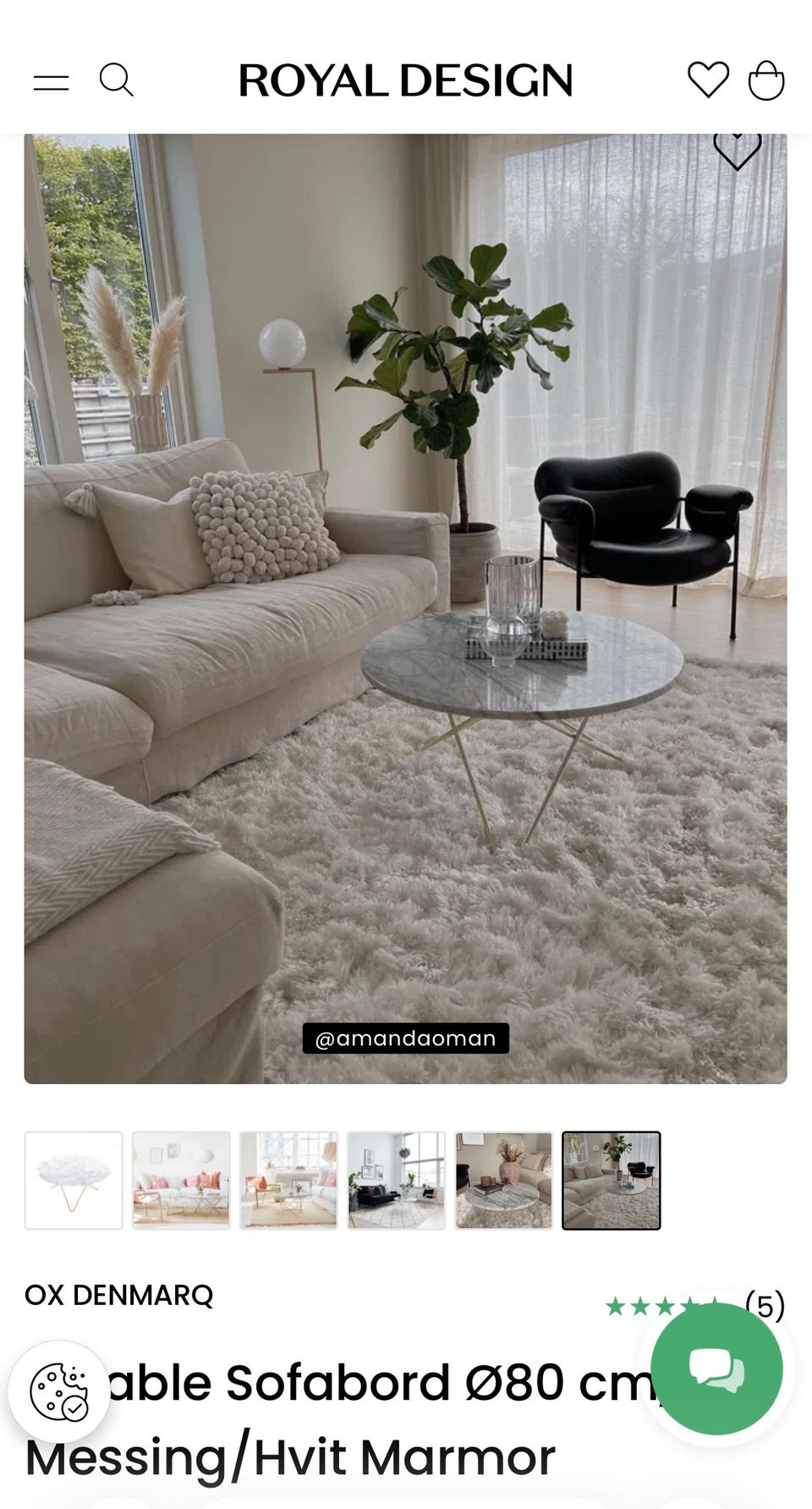Add product to favorites on the image
This screenshot has width=812, height=1509.
[x=737, y=151]
